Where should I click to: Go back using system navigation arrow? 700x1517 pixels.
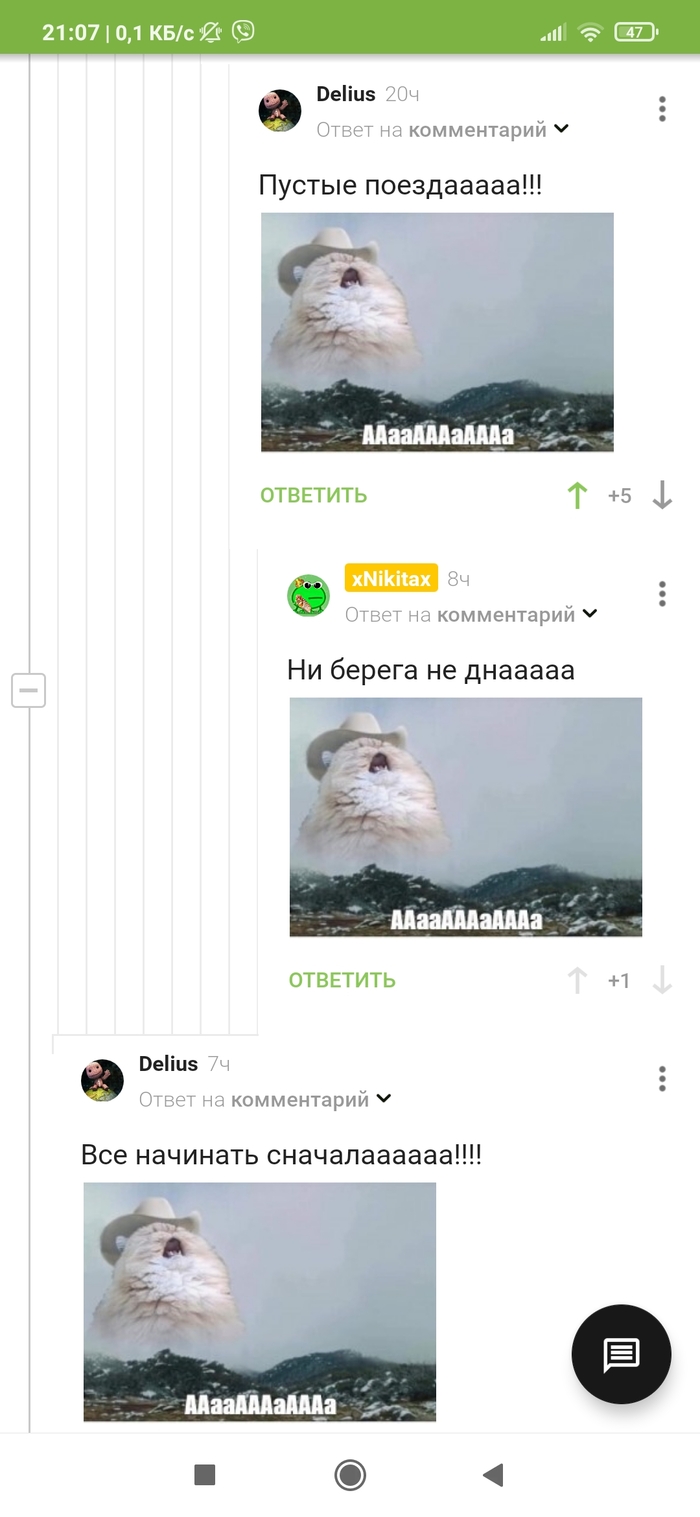tap(492, 1474)
